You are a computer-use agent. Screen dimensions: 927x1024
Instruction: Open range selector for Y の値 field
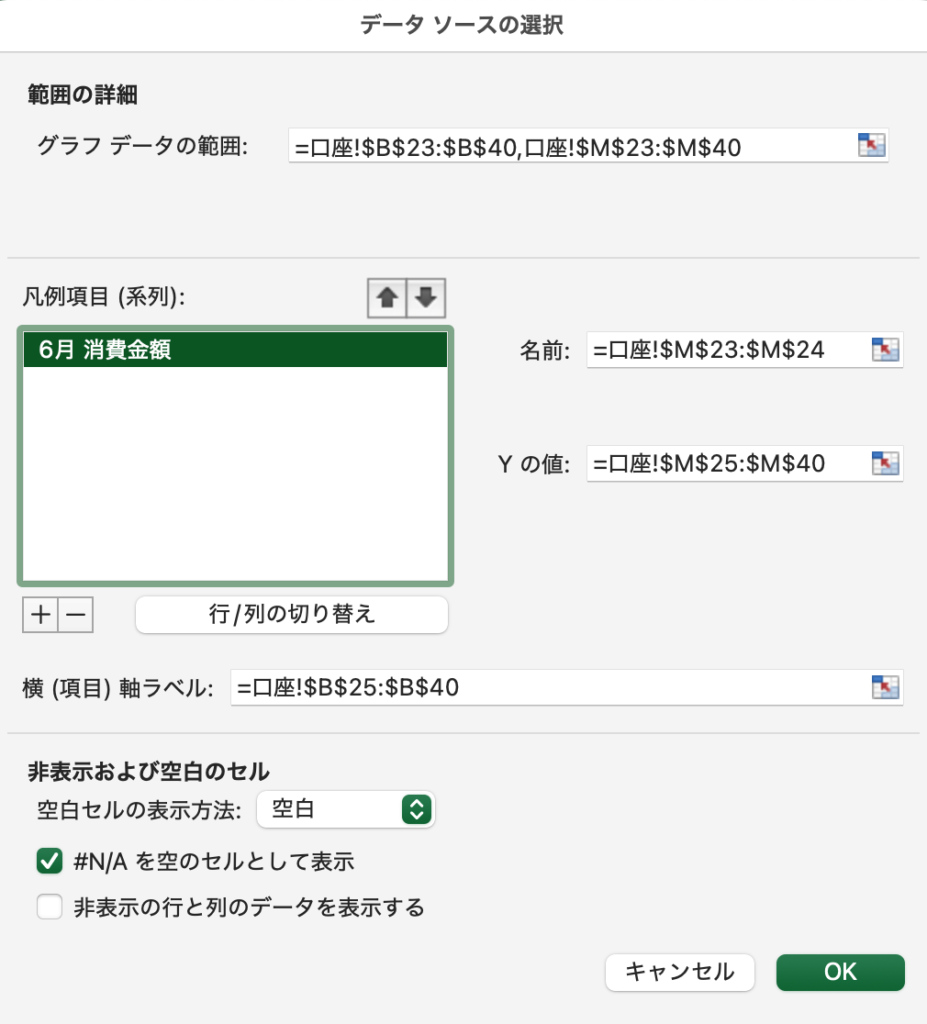(886, 463)
